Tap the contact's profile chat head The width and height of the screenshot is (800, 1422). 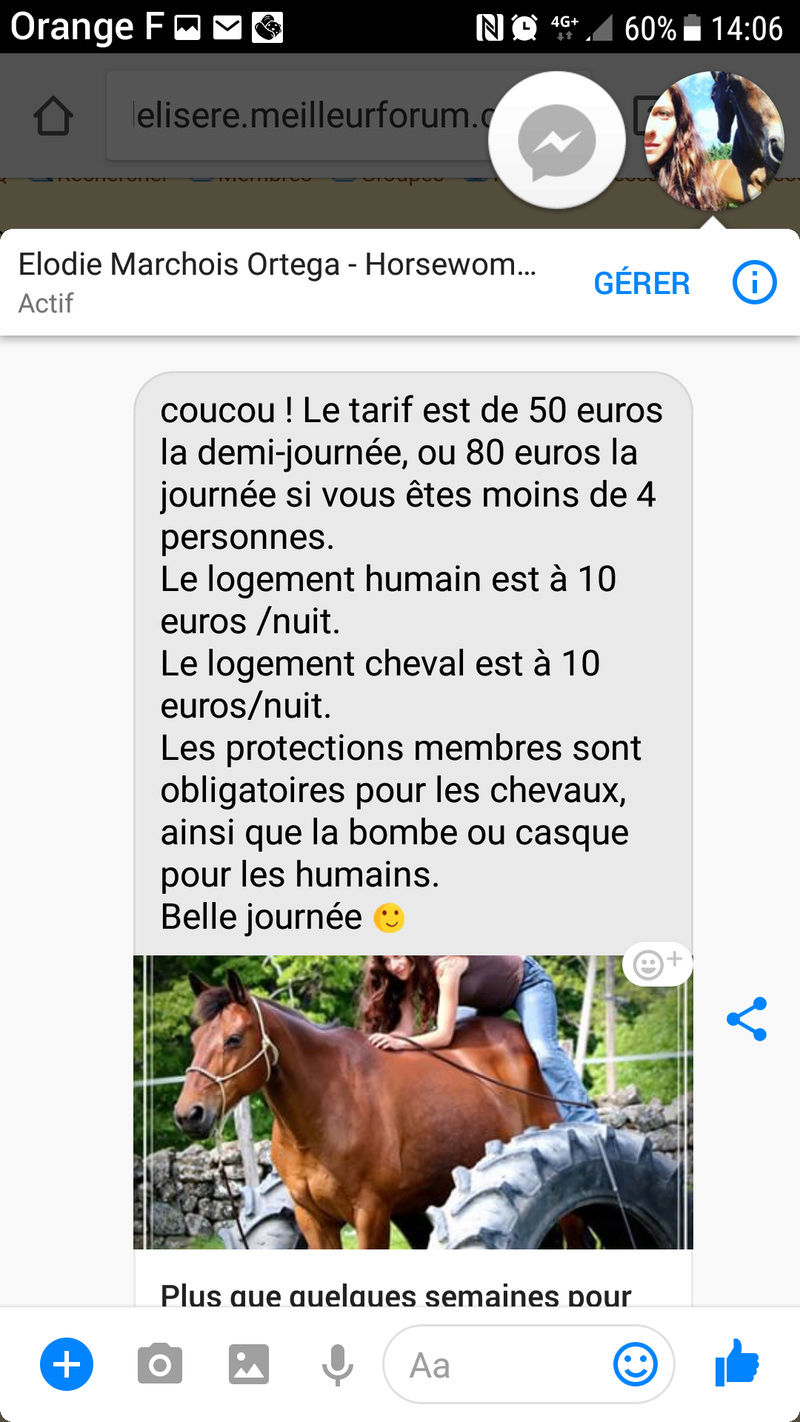714,140
